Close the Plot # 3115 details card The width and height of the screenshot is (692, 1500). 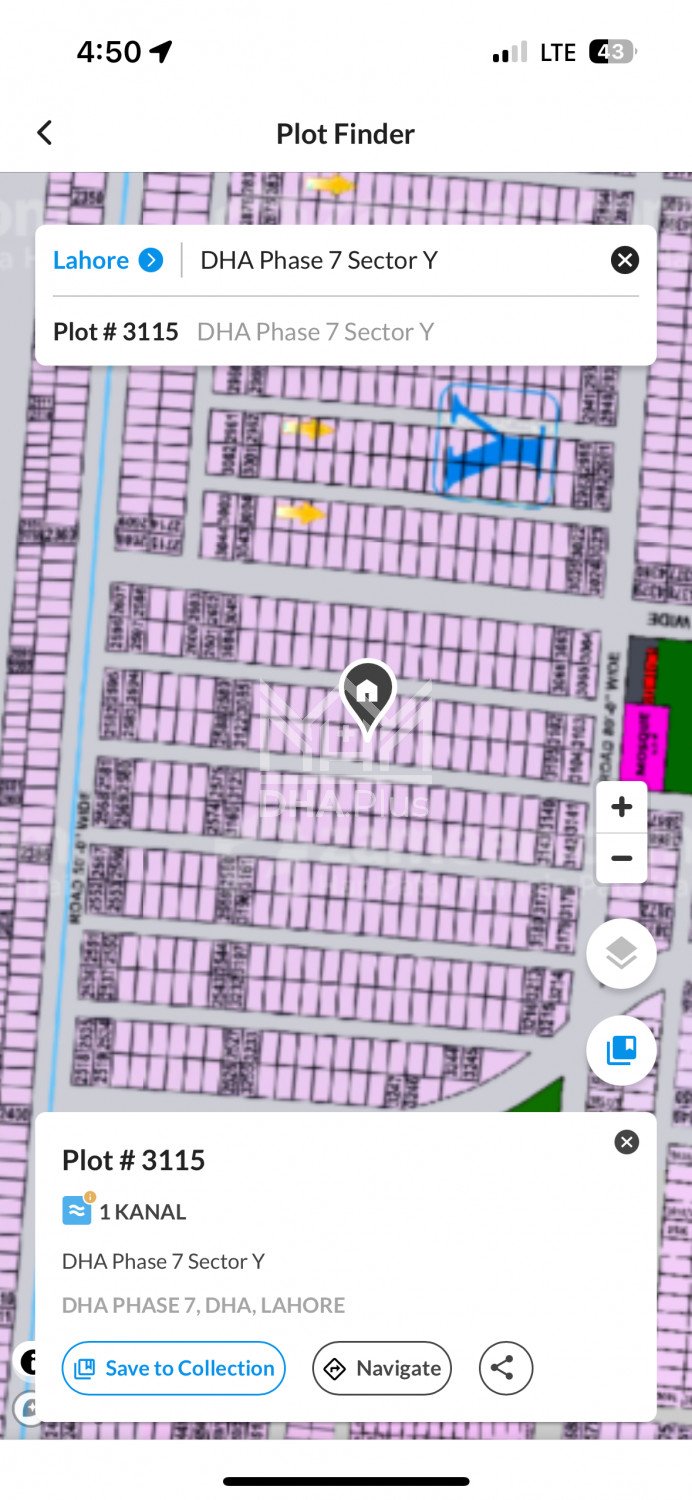click(626, 1142)
